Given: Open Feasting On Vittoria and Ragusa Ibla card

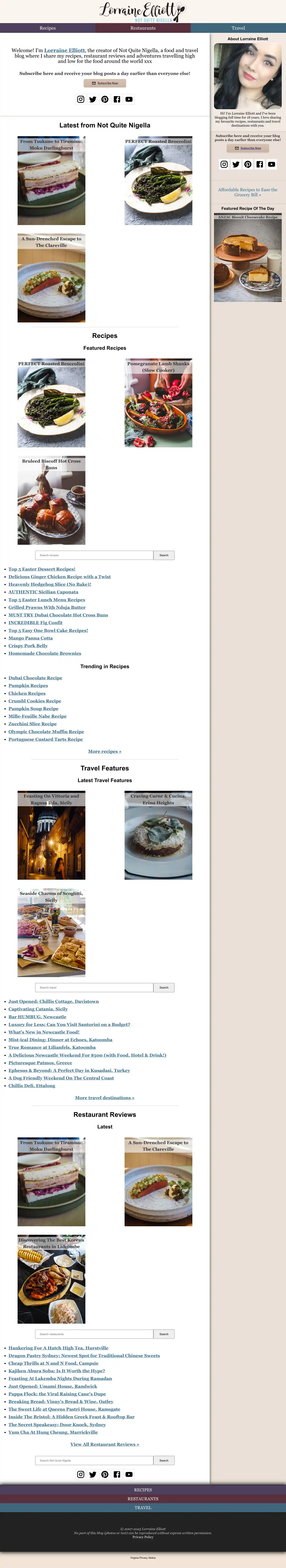Looking at the screenshot, I should coord(51,835).
